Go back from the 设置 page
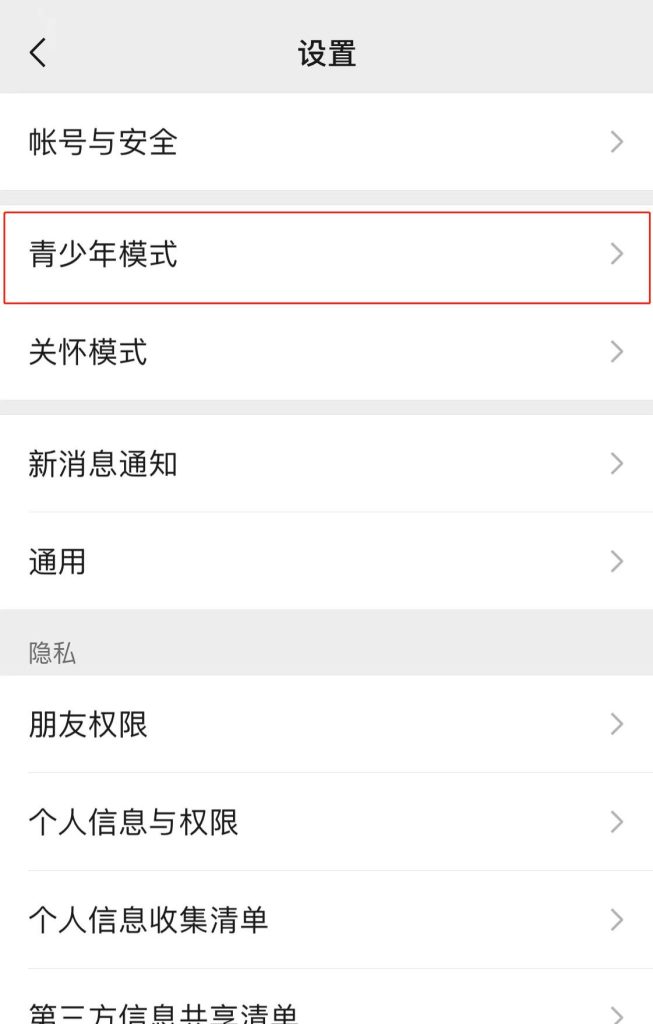653x1024 pixels. (38, 52)
